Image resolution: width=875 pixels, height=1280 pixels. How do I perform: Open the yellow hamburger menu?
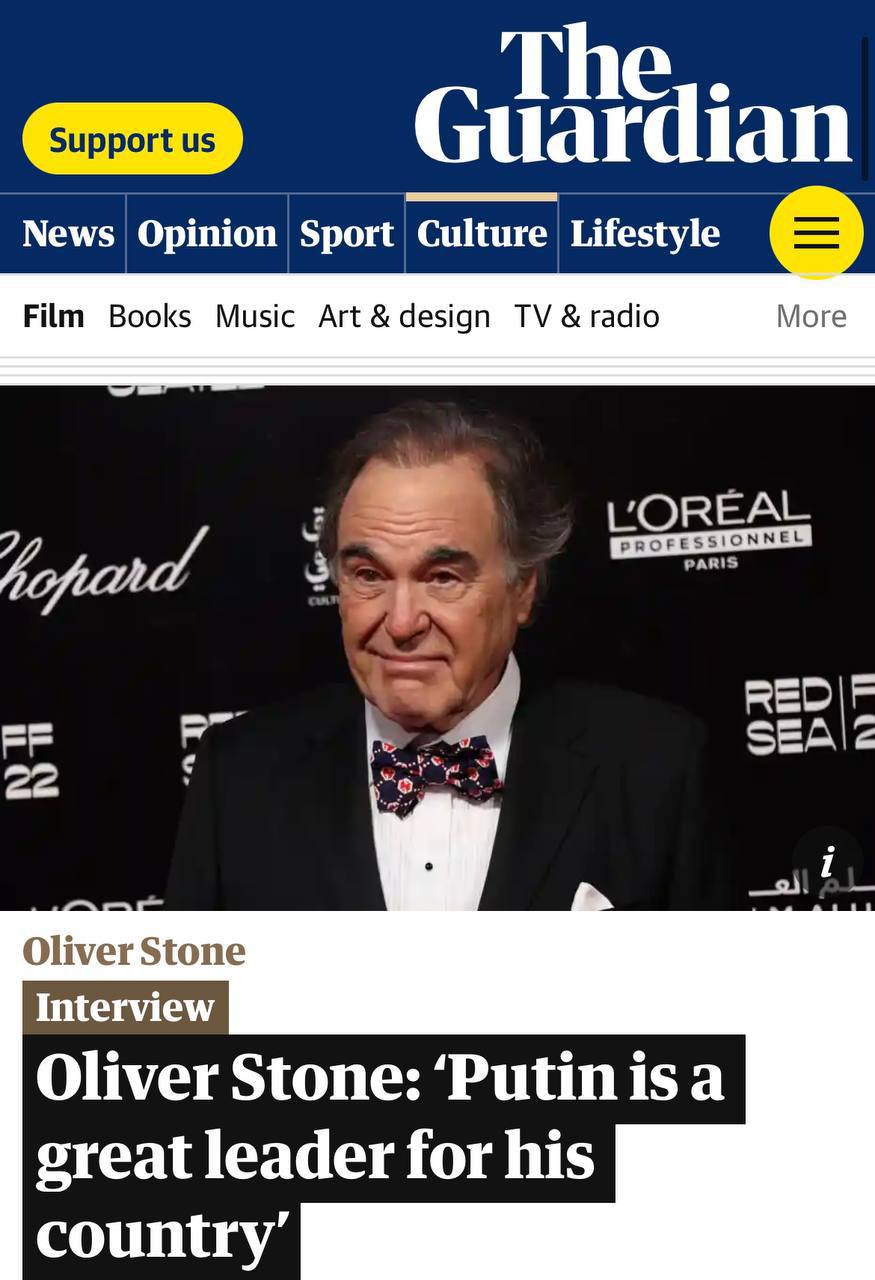tap(816, 233)
